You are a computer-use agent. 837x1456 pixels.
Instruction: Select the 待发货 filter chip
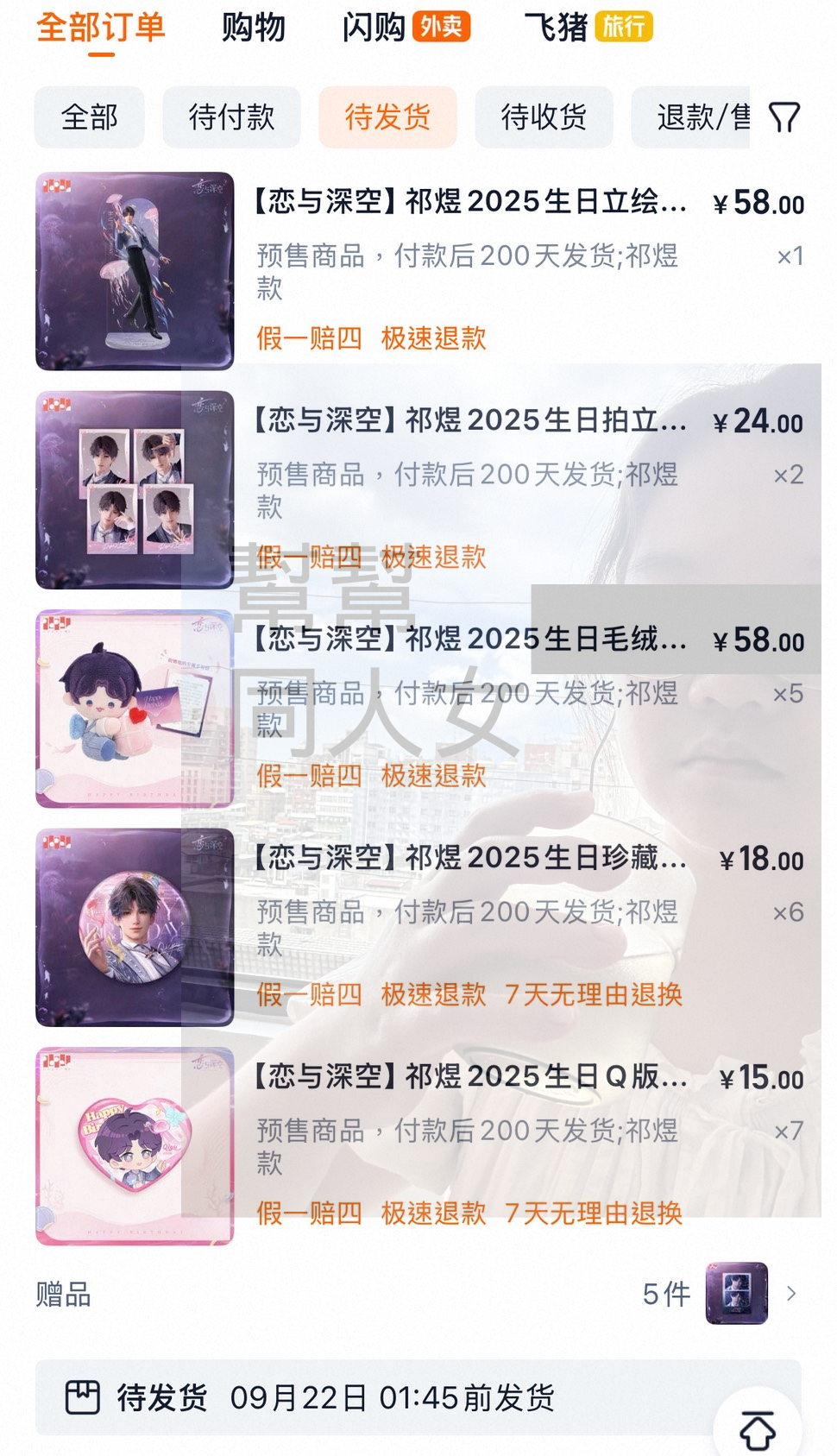[387, 117]
